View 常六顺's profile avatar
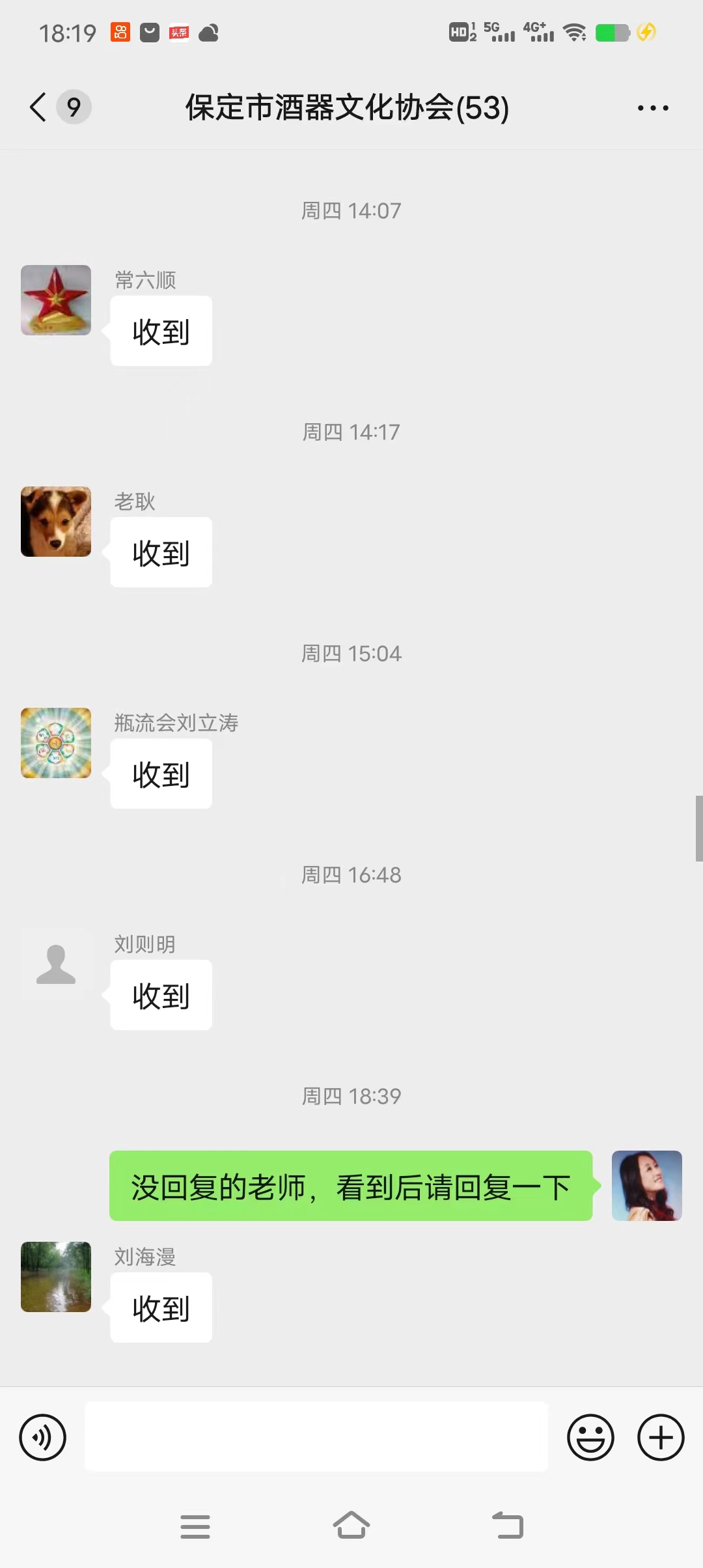 [56, 300]
